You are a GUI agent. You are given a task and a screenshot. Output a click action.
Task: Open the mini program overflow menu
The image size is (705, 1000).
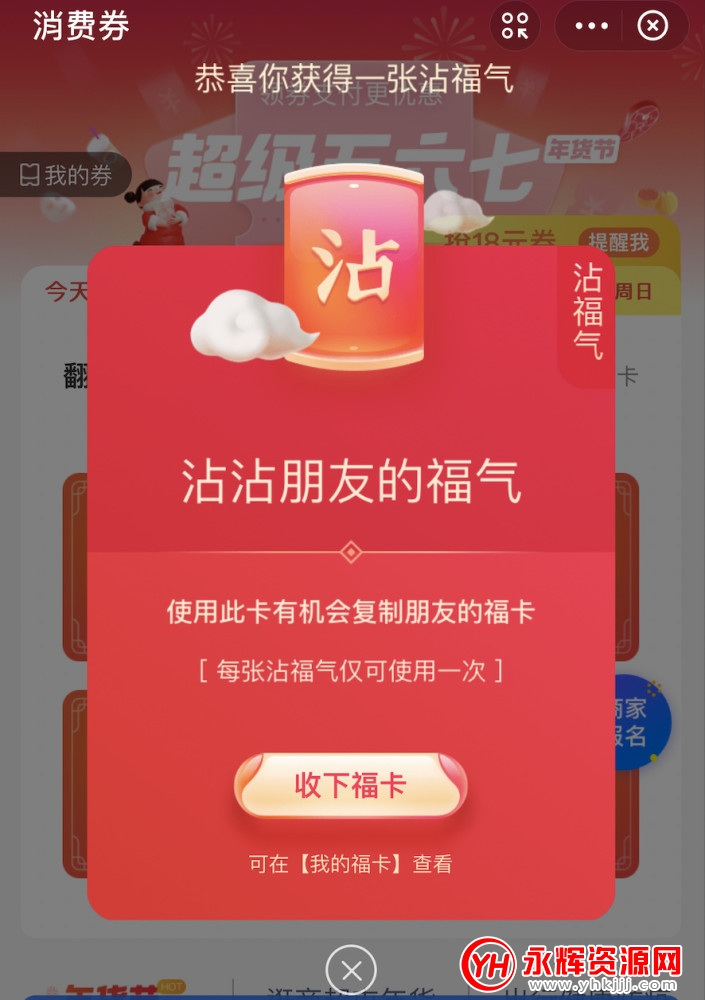coord(599,26)
